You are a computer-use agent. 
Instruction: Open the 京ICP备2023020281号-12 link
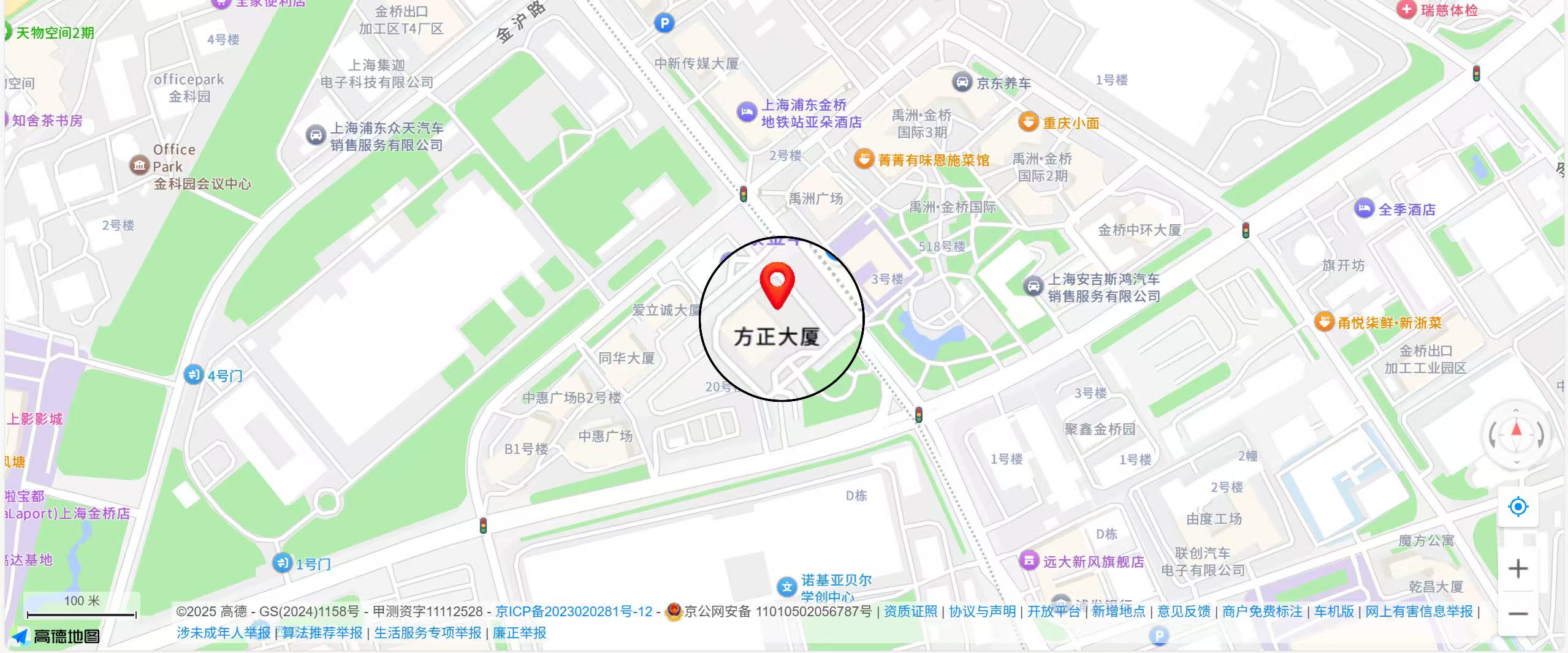(574, 611)
